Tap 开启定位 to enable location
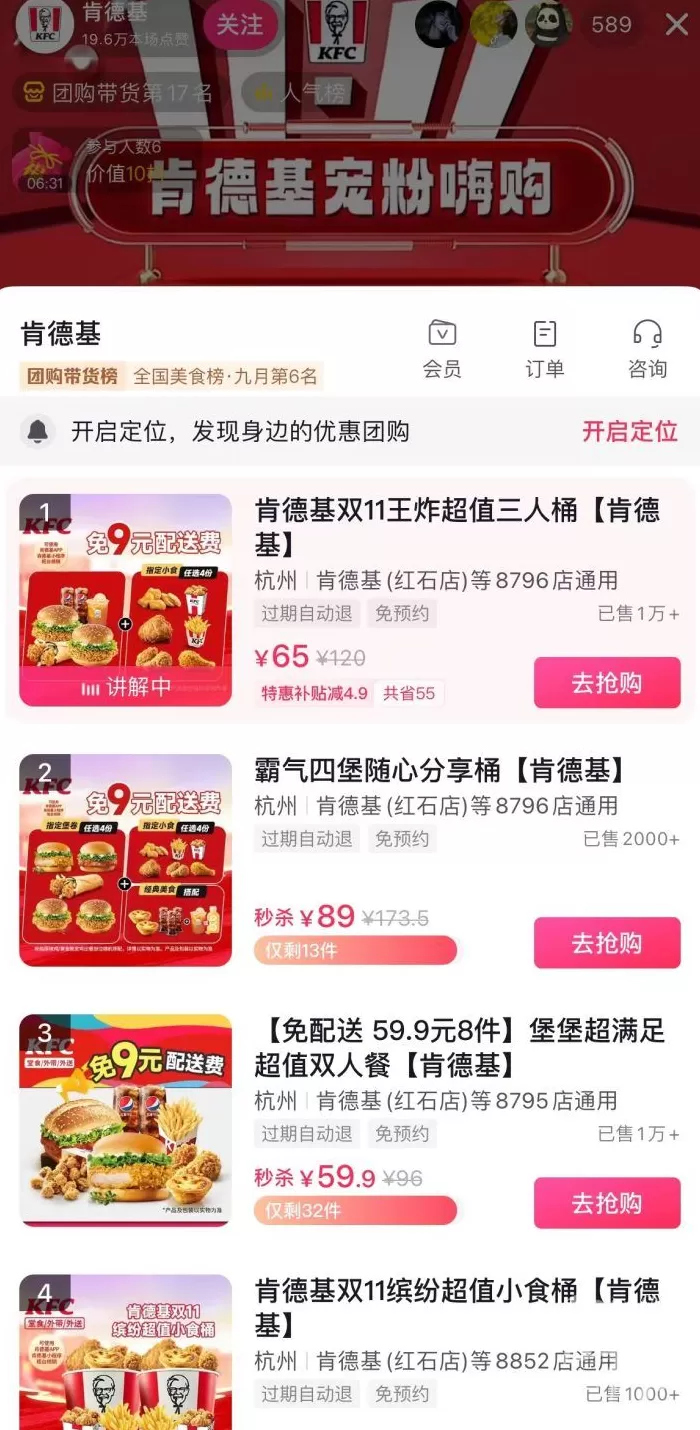Viewport: 700px width, 1430px height. pyautogui.click(x=630, y=432)
